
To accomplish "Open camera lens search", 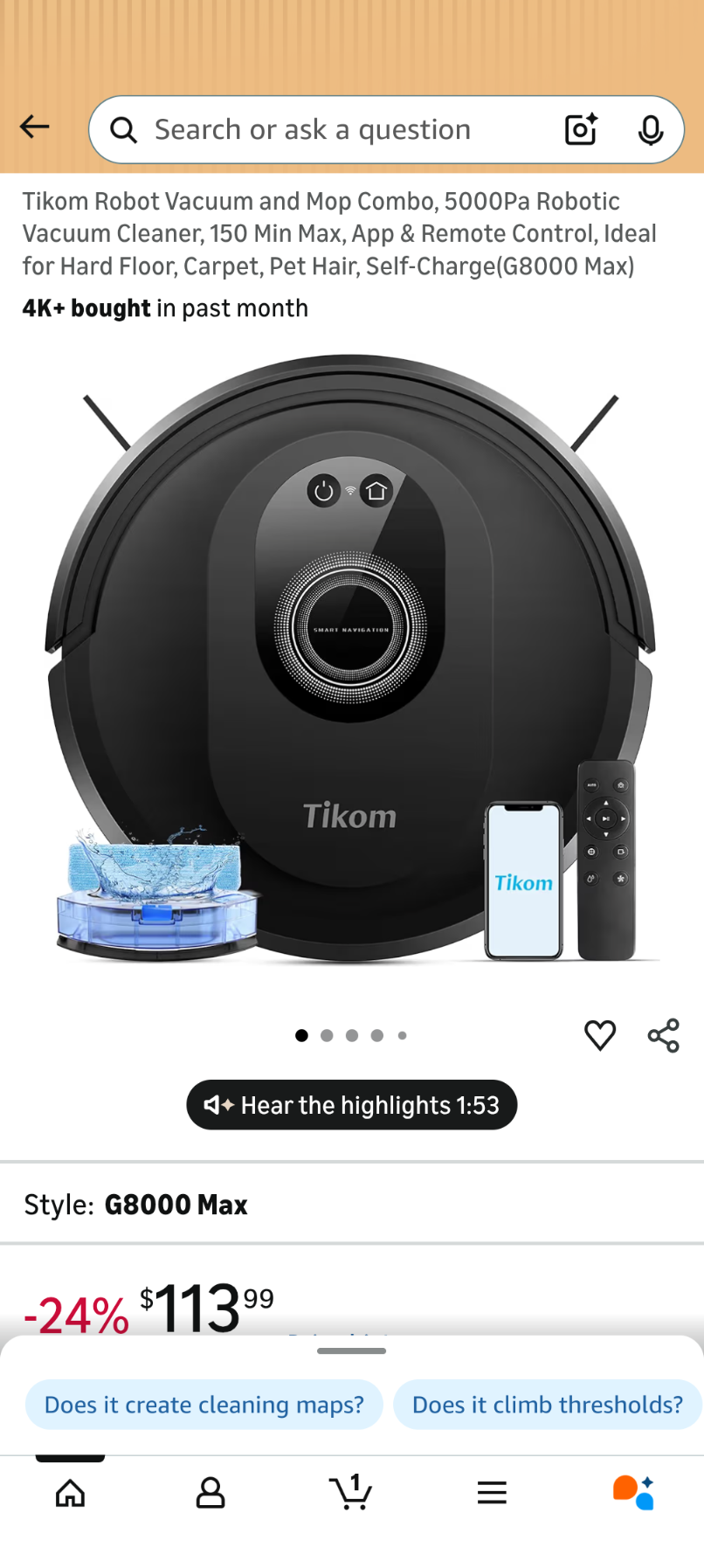I will pyautogui.click(x=581, y=129).
